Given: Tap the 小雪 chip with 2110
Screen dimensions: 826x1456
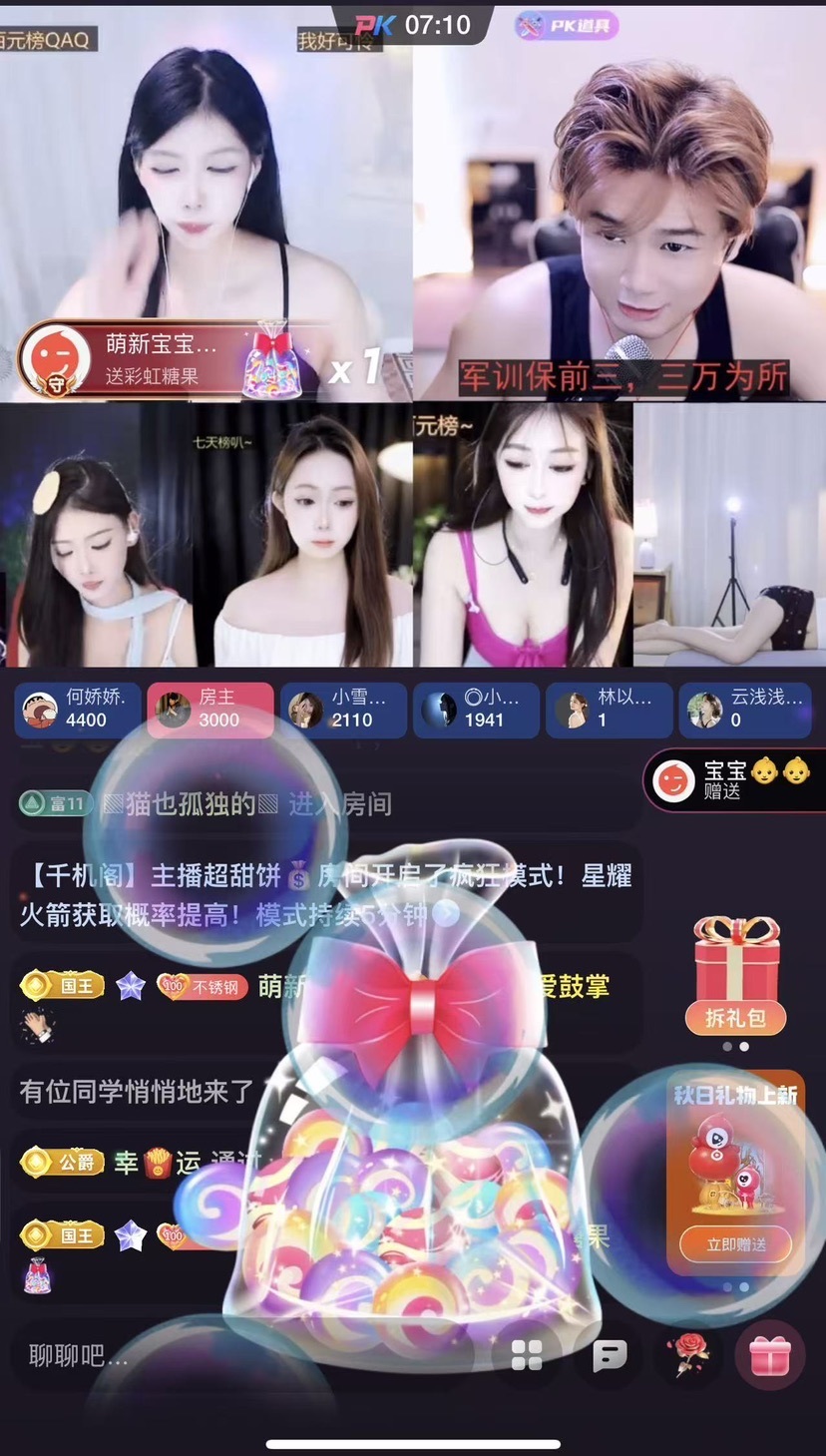Looking at the screenshot, I should (342, 710).
